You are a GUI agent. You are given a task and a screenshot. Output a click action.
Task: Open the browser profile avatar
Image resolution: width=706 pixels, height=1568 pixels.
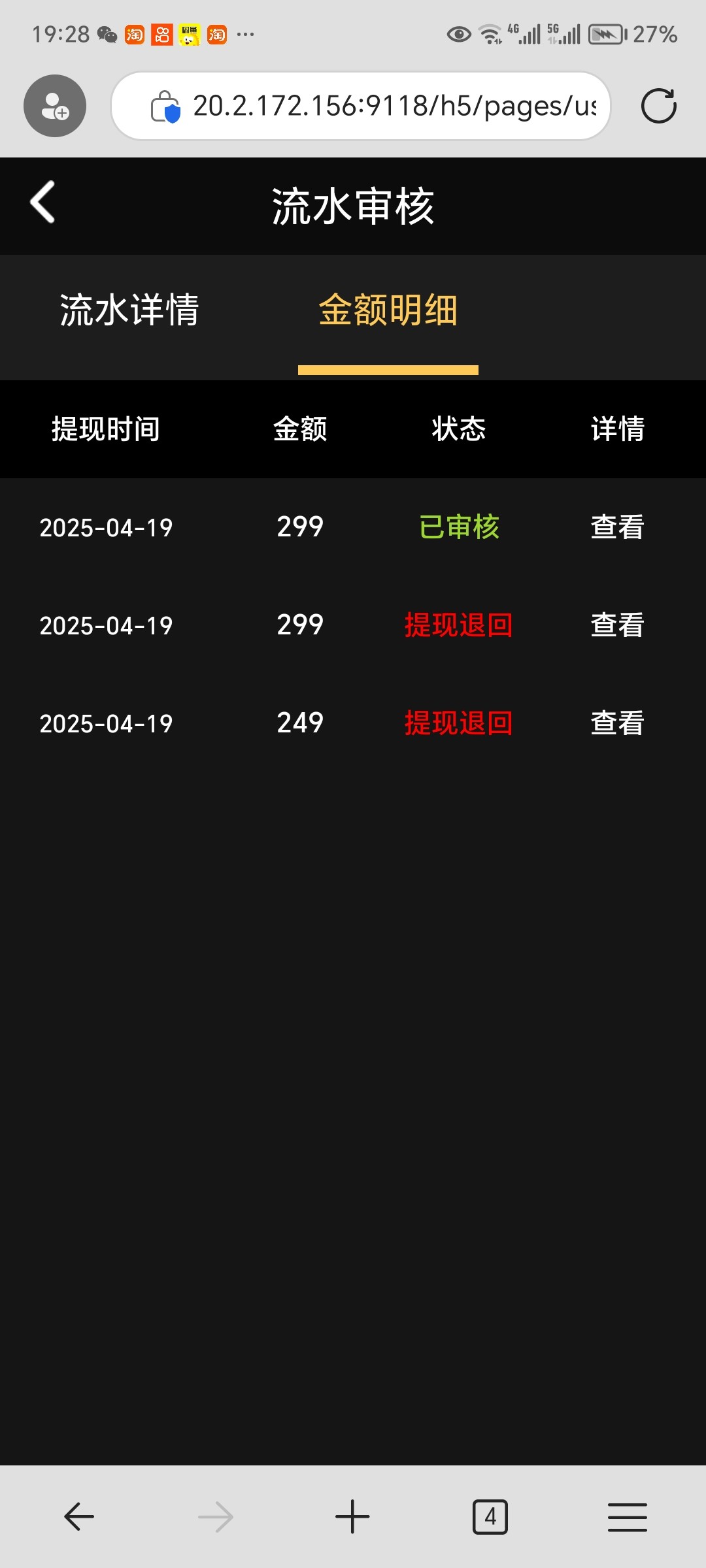tap(55, 106)
